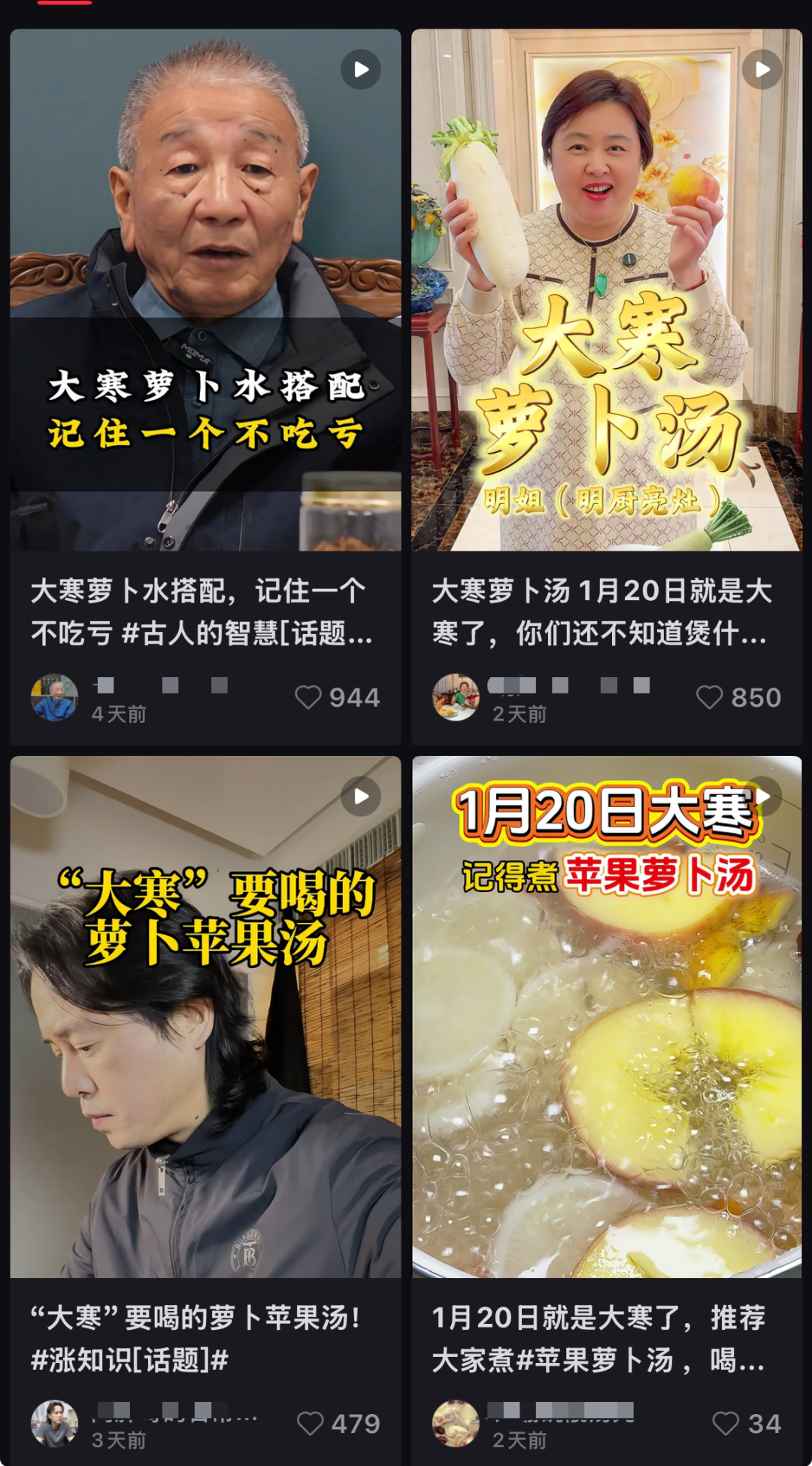Open author avatar of 涨知识 post

coord(54,1423)
